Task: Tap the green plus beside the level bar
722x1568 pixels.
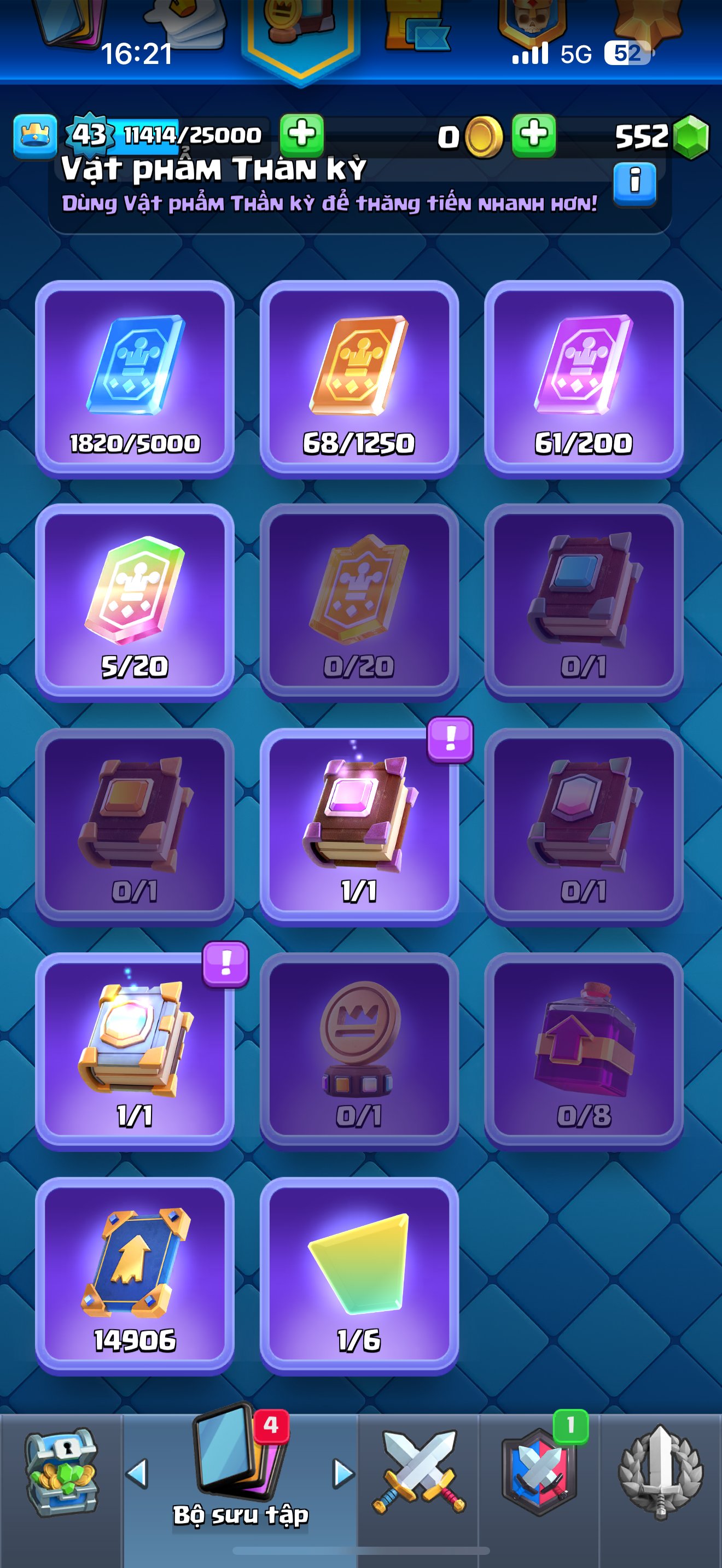Action: 301,136
